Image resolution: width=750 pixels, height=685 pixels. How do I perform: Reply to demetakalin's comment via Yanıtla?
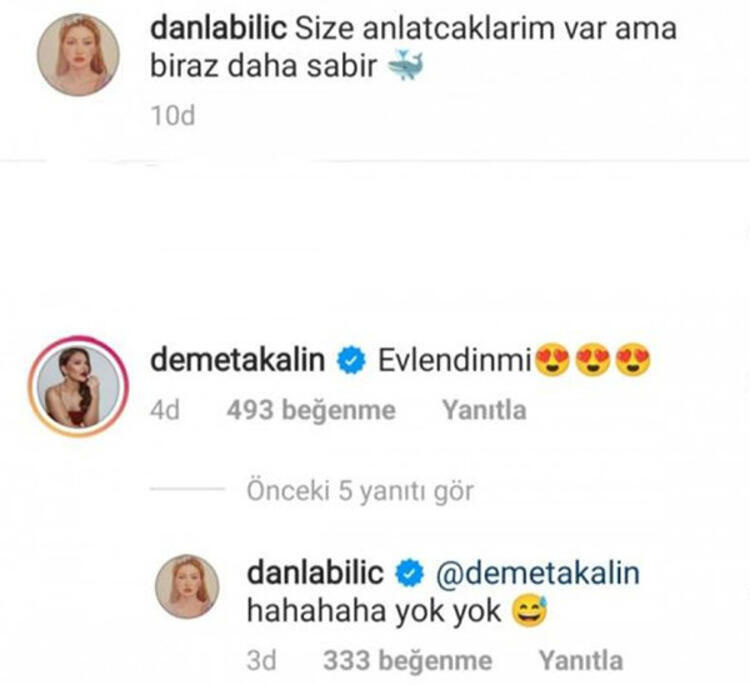click(483, 411)
